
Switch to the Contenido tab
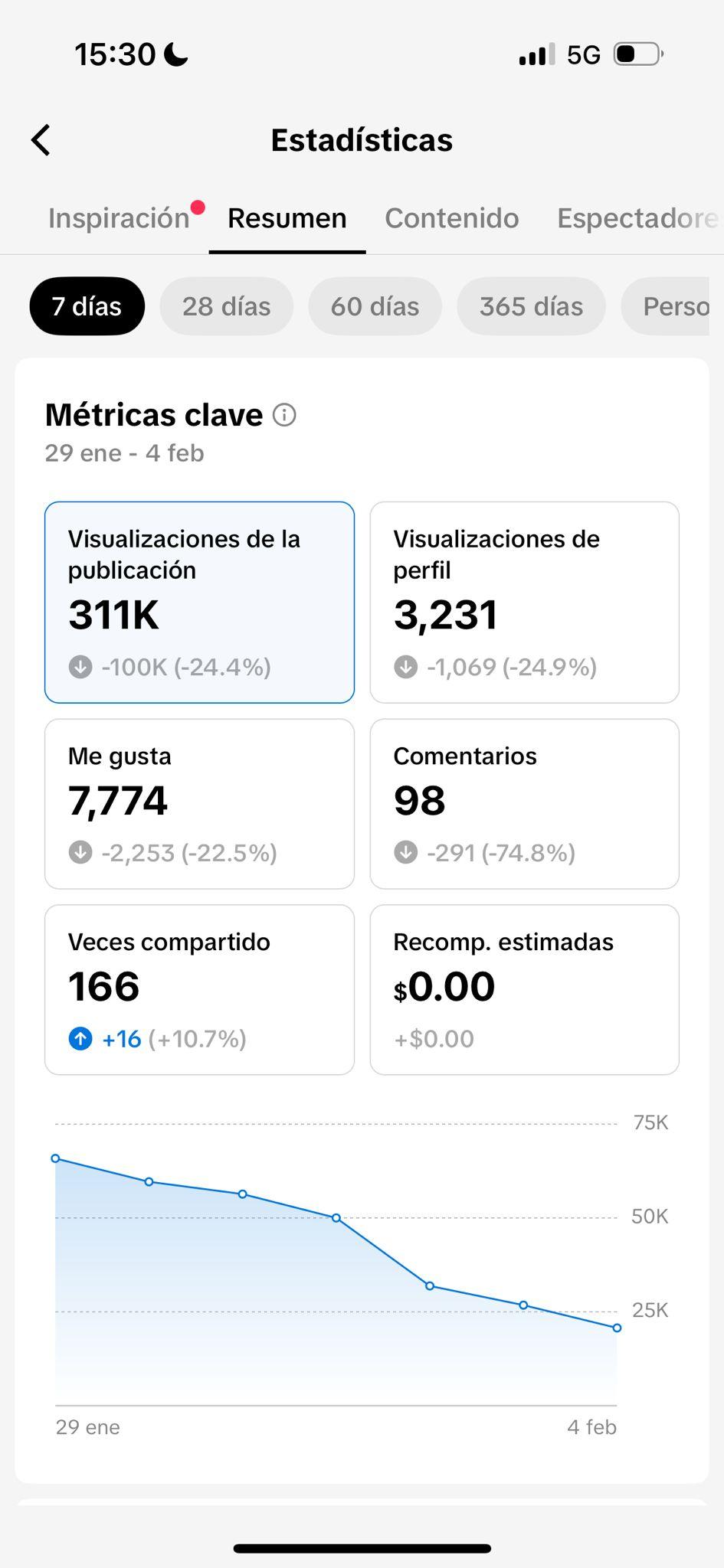point(452,218)
